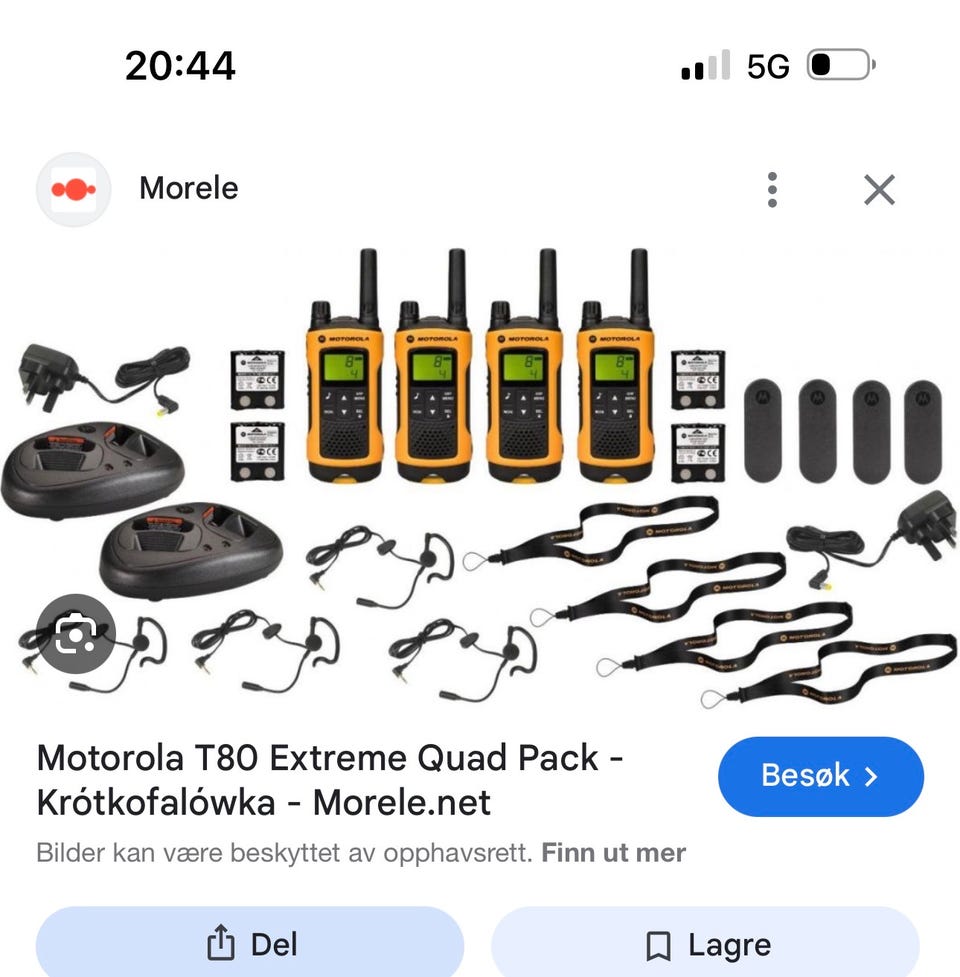Open the Morele source site
Image resolution: width=960 pixels, height=977 pixels.
188,188
